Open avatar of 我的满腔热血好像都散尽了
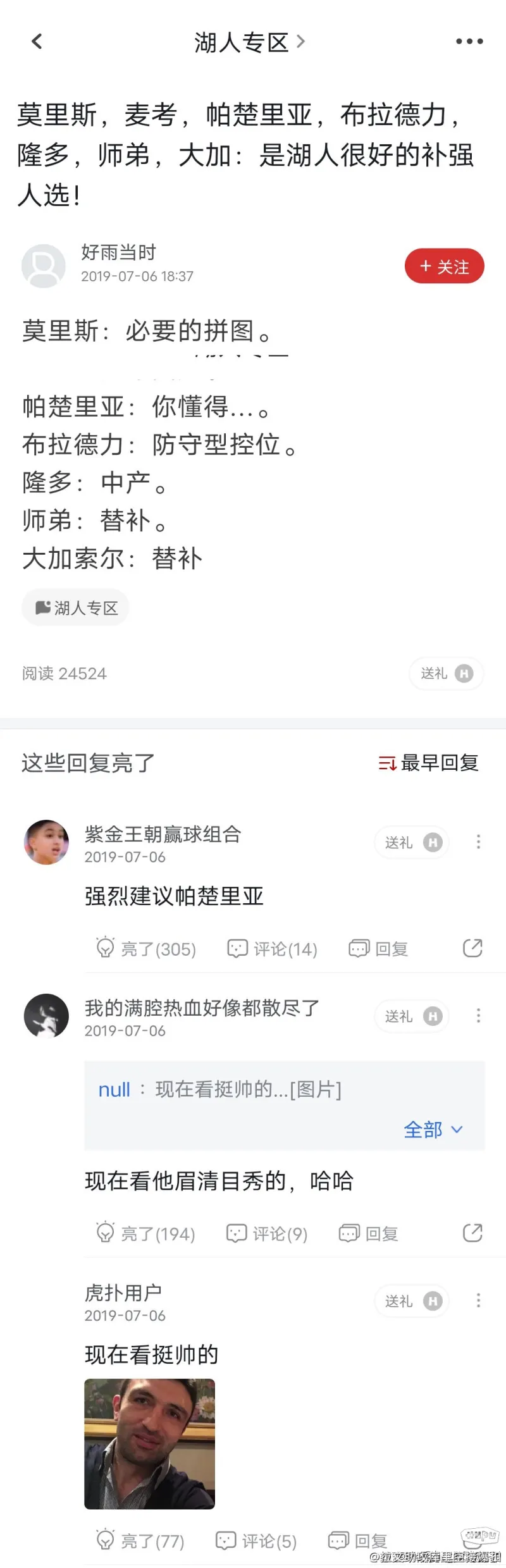506x1568 pixels. (46, 1016)
